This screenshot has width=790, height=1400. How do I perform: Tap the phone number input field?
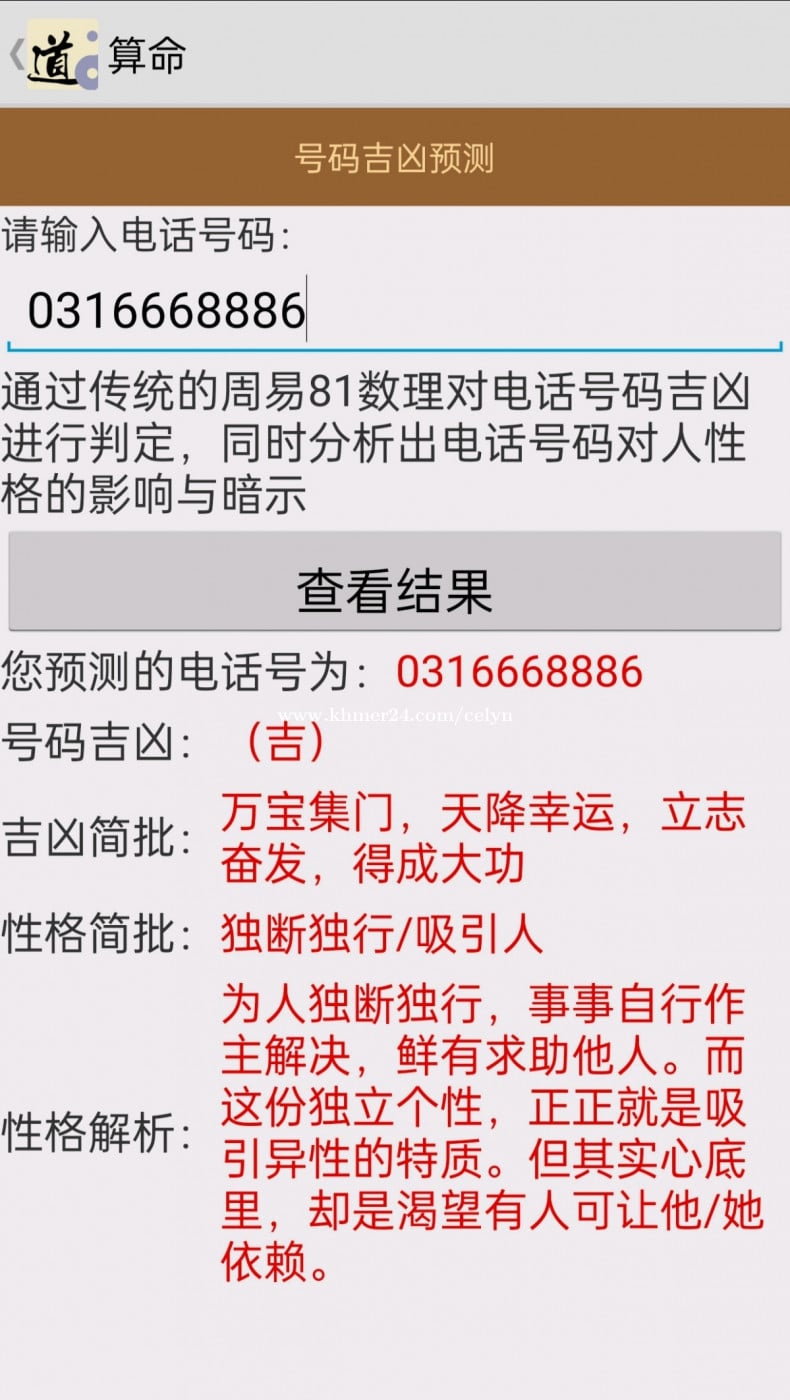coord(394,311)
